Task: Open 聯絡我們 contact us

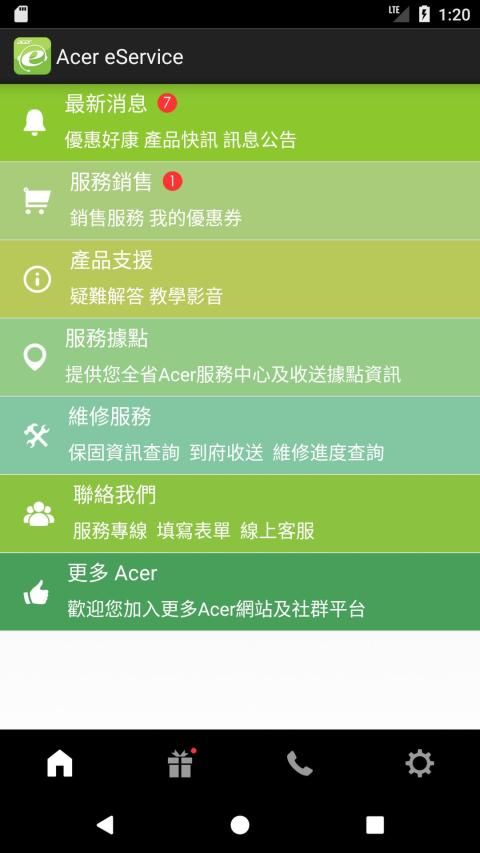Action: tap(240, 514)
